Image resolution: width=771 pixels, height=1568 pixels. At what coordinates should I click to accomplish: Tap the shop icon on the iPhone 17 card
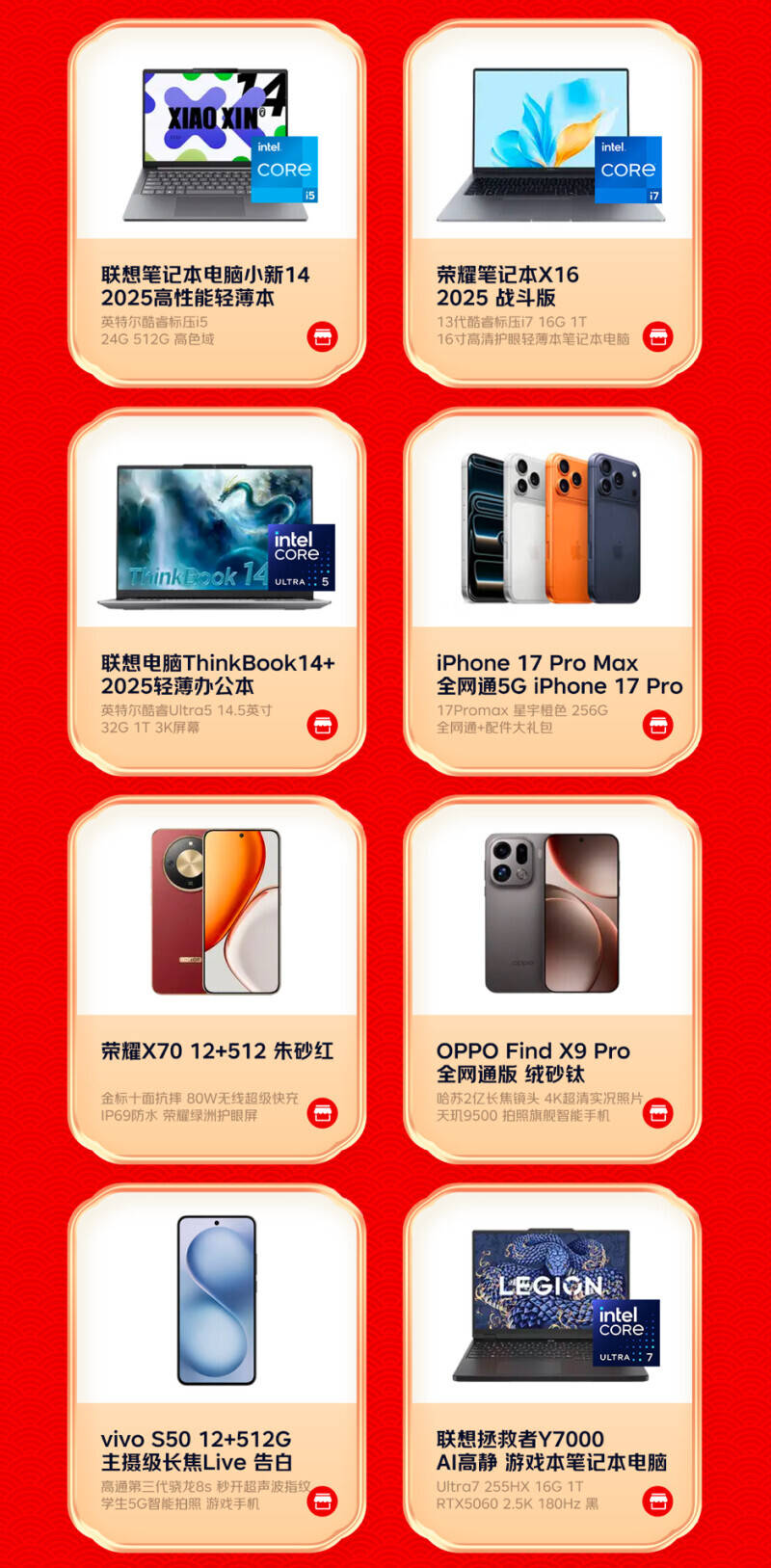point(657,726)
